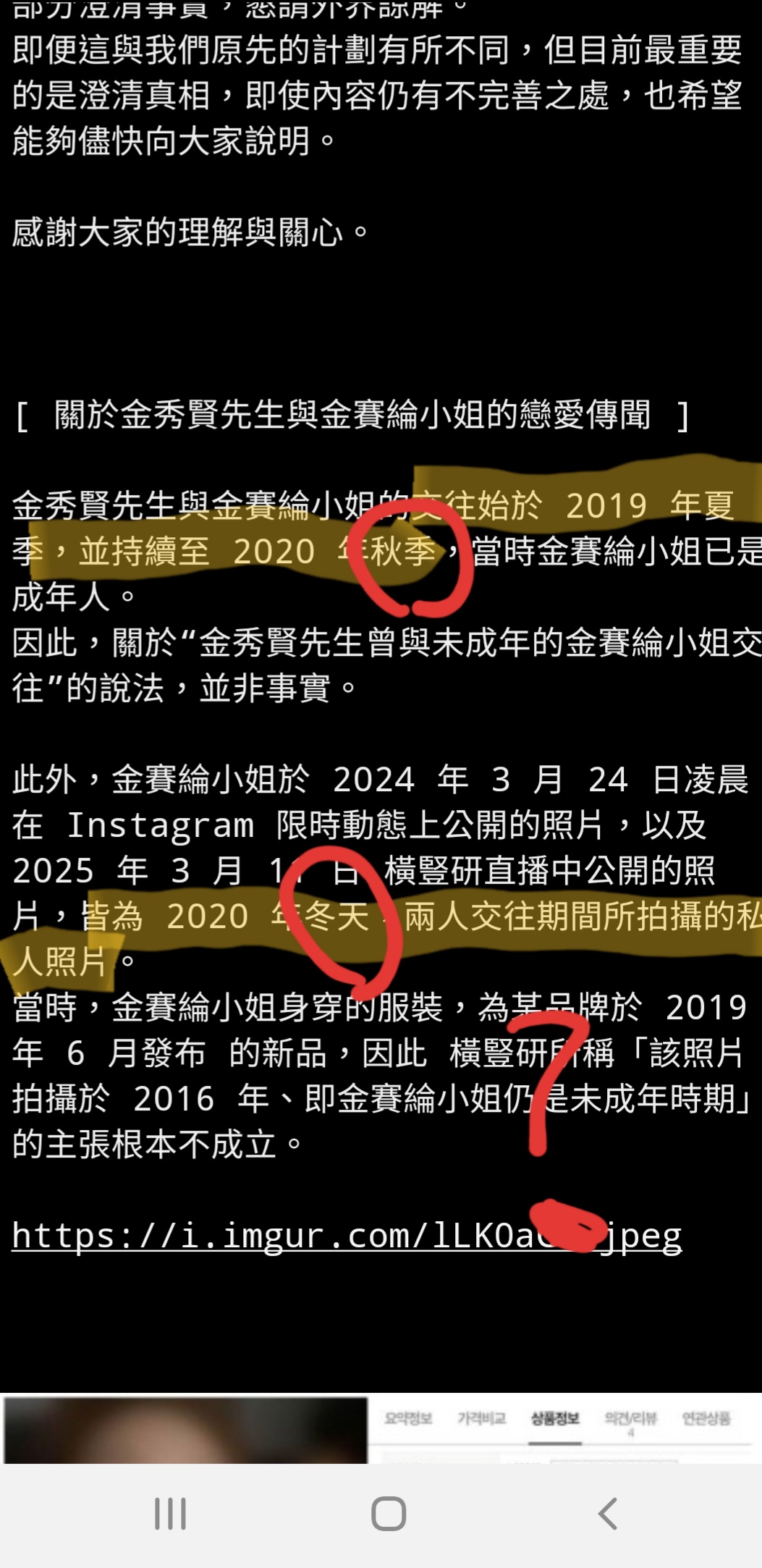Open the recent apps view
Screen dimensions: 762x1568
tap(171, 1514)
